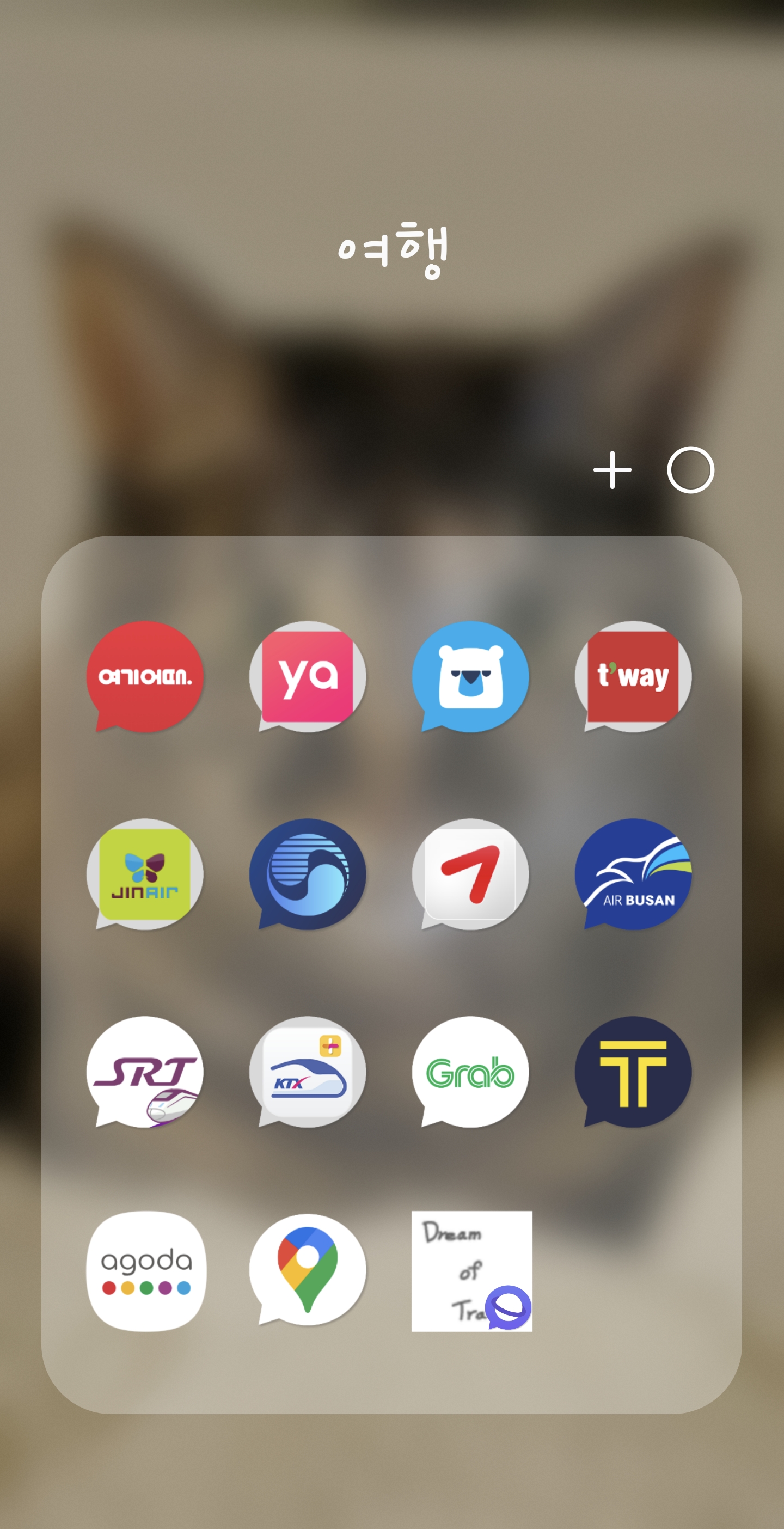Open the KTX rail app
This screenshot has width=784, height=1529.
click(x=308, y=1072)
